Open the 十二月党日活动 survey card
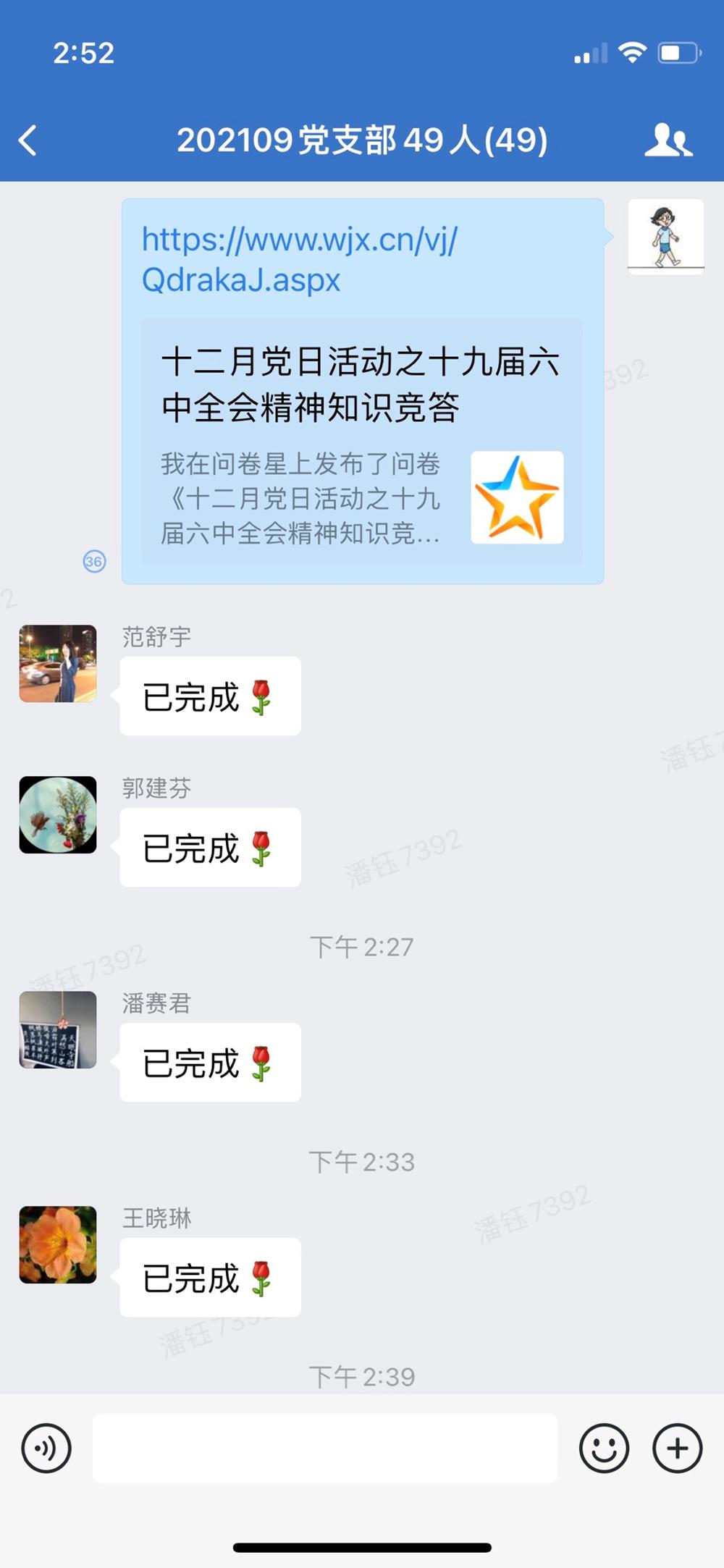Image resolution: width=724 pixels, height=1568 pixels. [361, 442]
